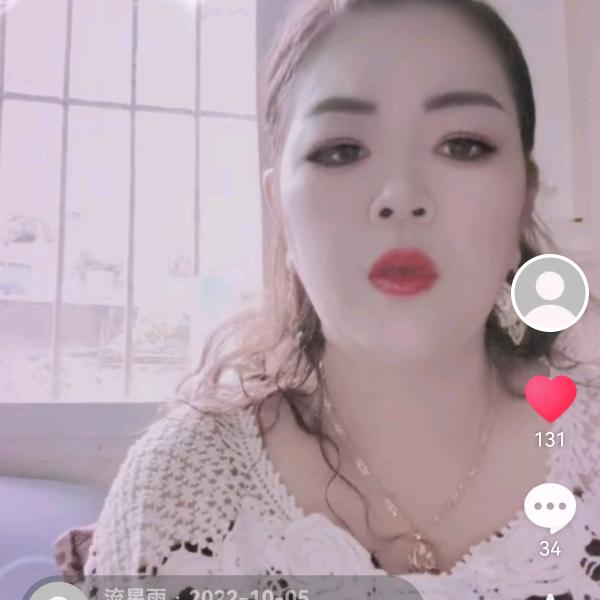Viewport: 600px width, 600px height.
Task: Open the video creator's profile avatar
Action: [549, 293]
